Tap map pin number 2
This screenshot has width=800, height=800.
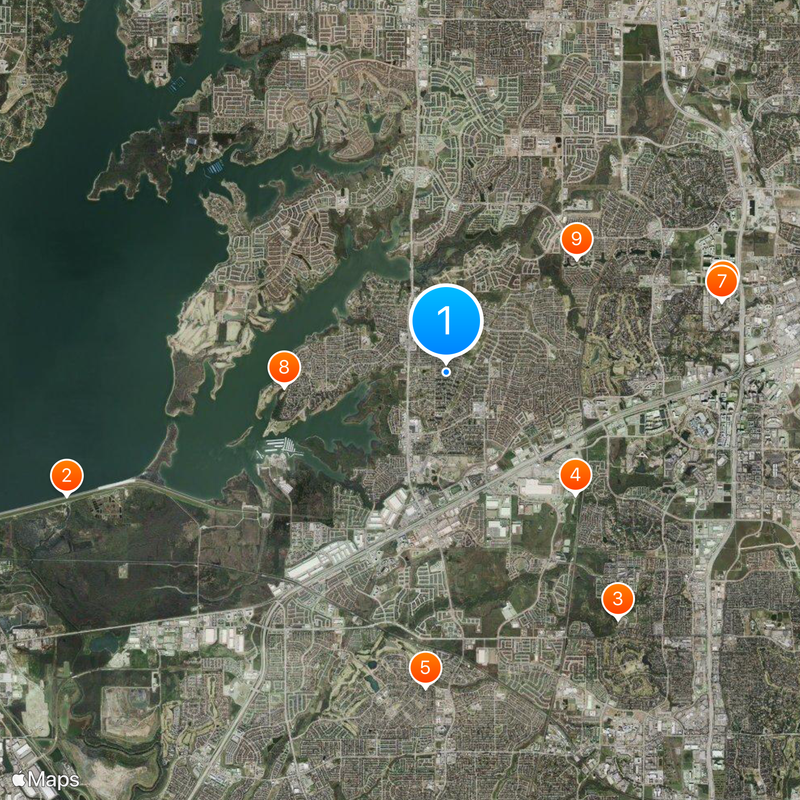[x=66, y=475]
